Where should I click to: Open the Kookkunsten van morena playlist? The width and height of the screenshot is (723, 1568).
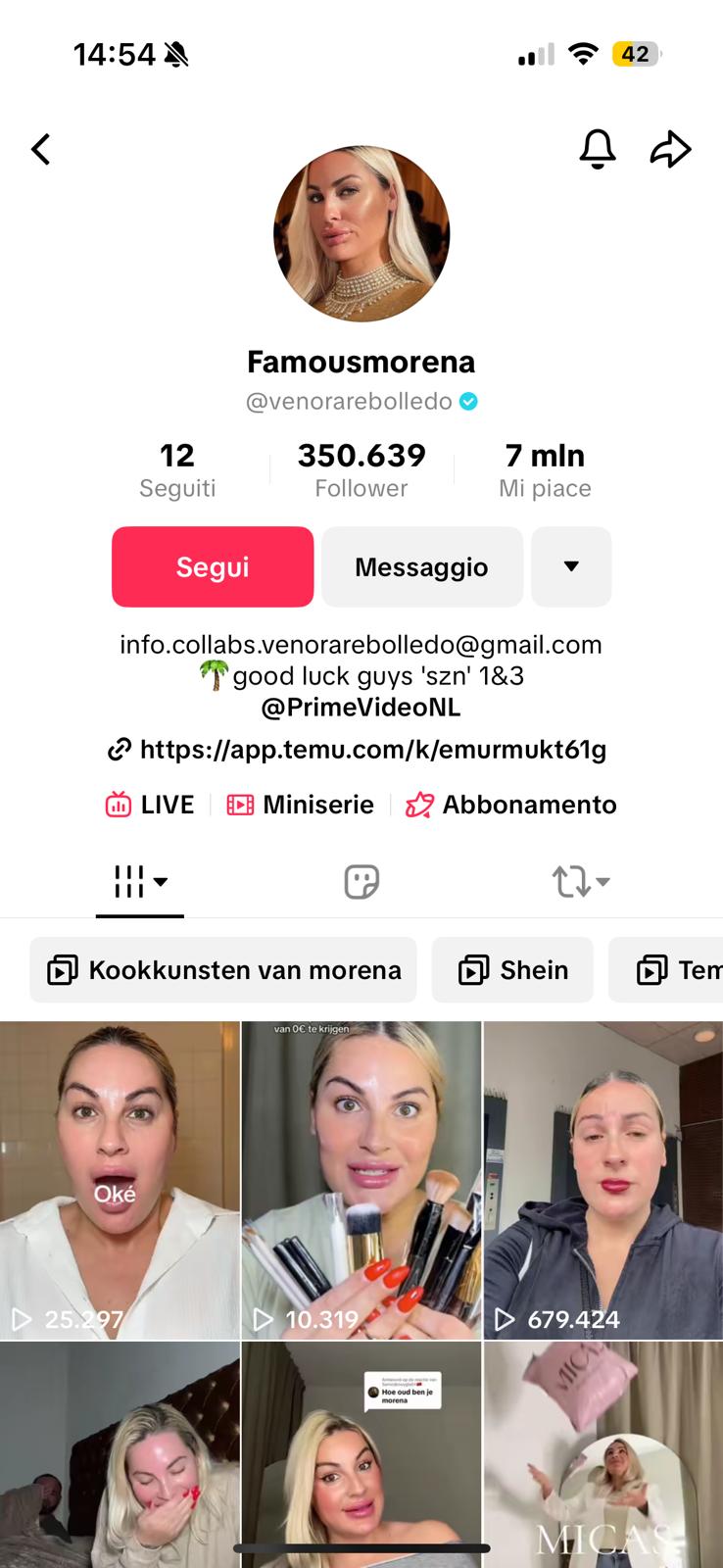(223, 970)
